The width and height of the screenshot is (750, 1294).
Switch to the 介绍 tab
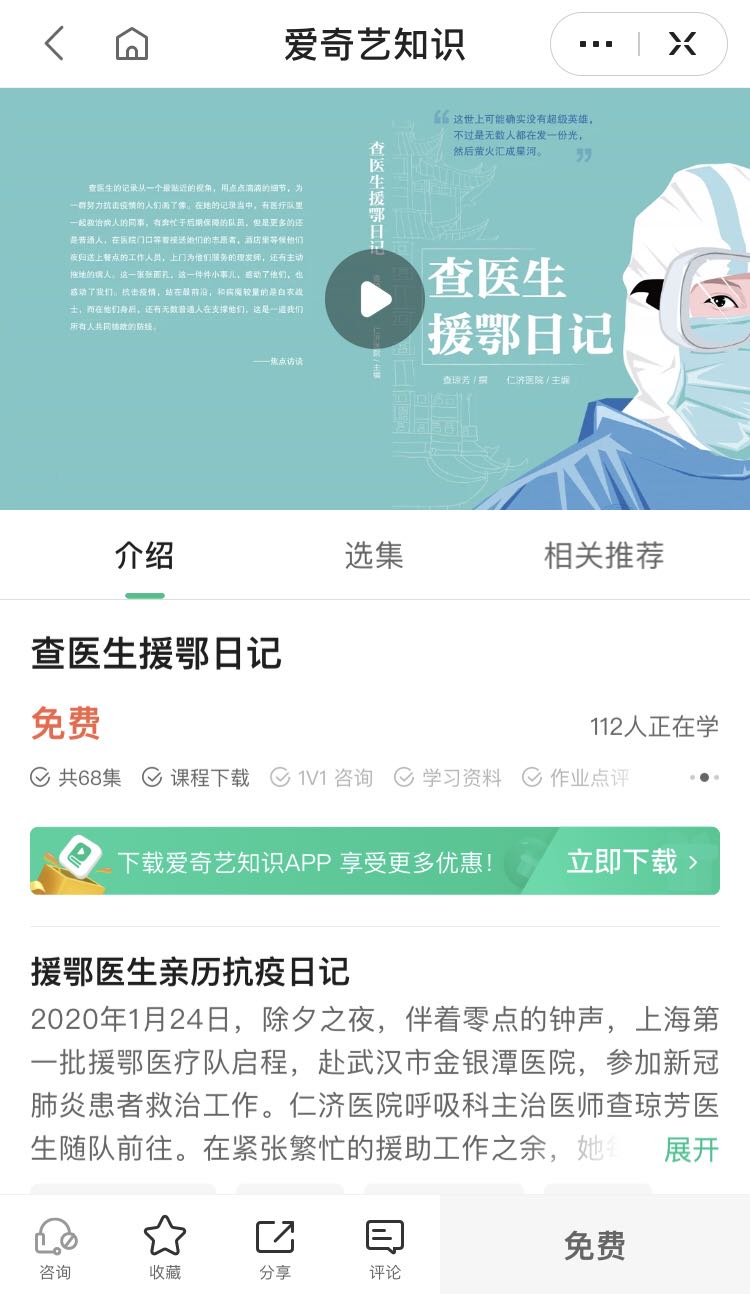coord(144,556)
